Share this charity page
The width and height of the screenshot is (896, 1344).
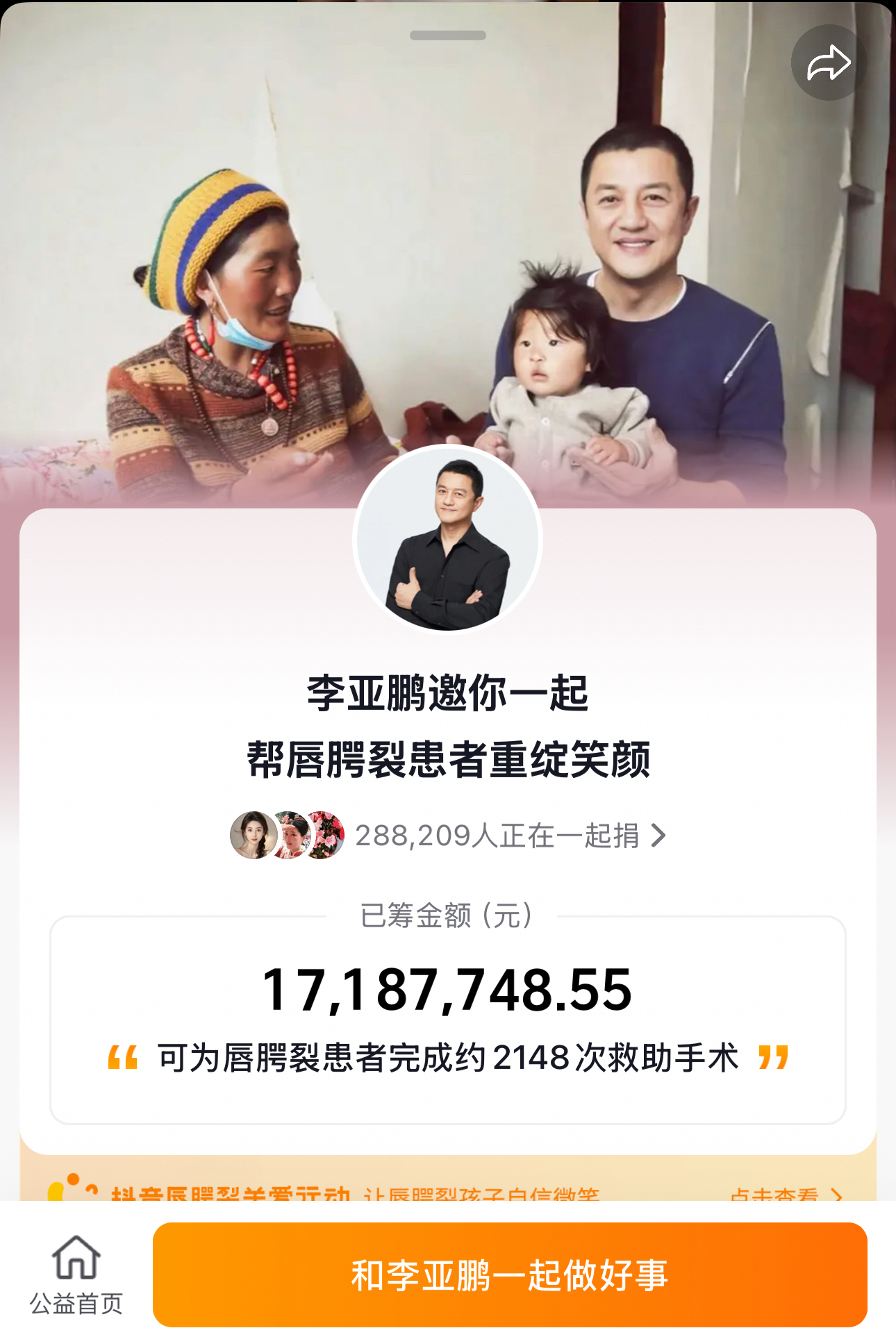point(828,63)
